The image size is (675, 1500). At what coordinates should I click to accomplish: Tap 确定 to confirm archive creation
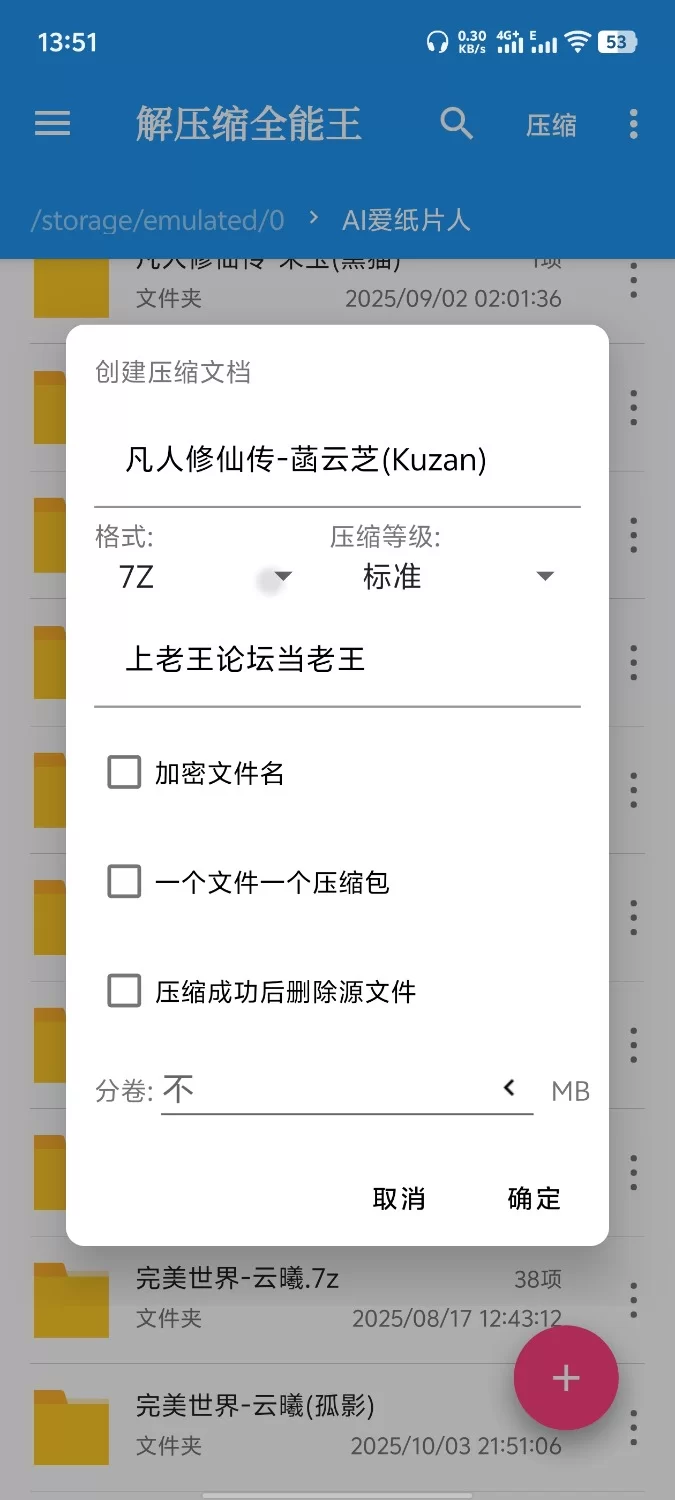pos(534,1198)
